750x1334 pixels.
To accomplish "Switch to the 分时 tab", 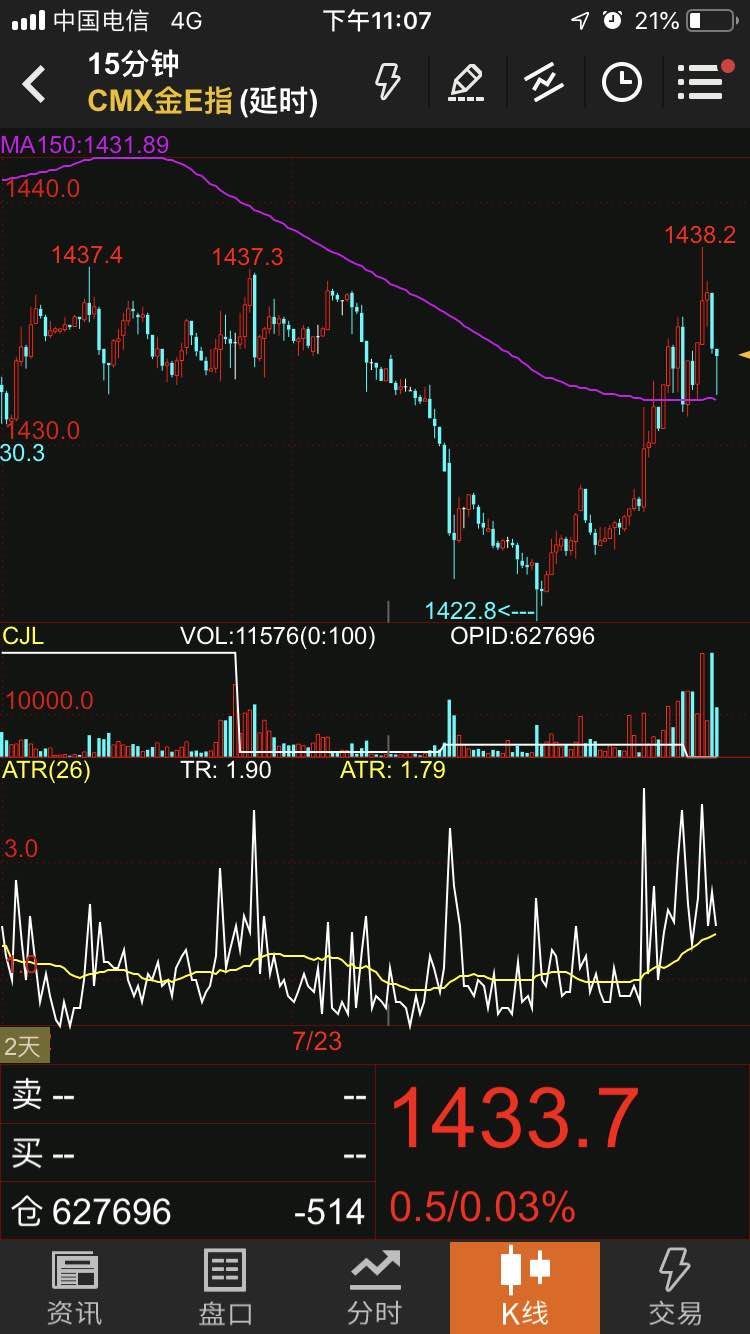I will [x=375, y=1288].
